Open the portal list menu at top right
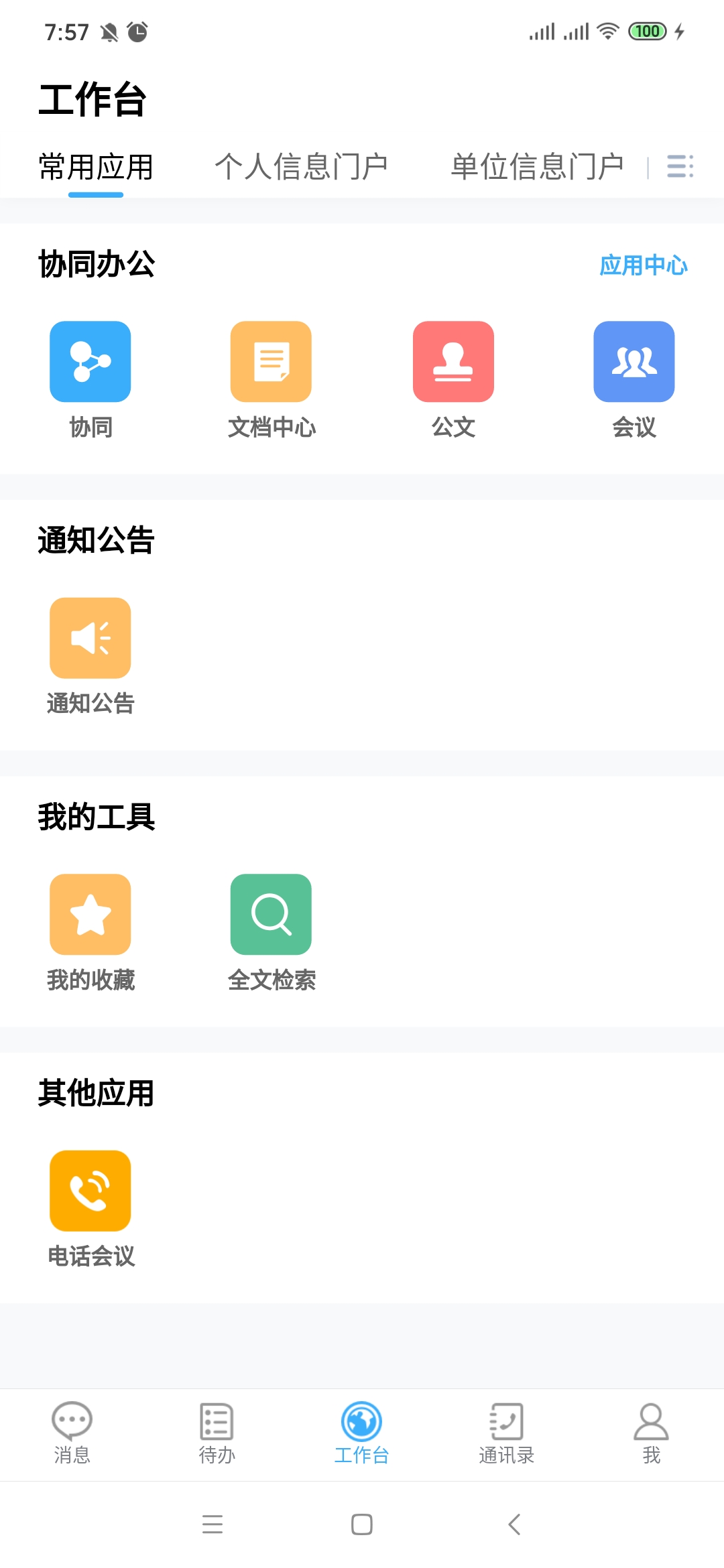 (678, 167)
